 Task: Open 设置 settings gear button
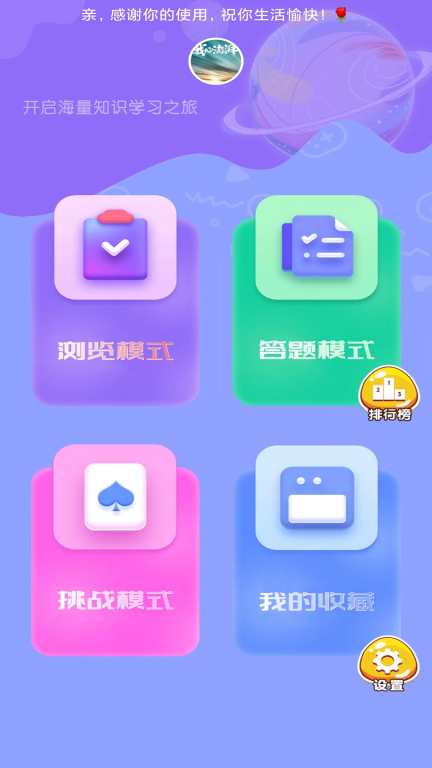pyautogui.click(x=388, y=664)
